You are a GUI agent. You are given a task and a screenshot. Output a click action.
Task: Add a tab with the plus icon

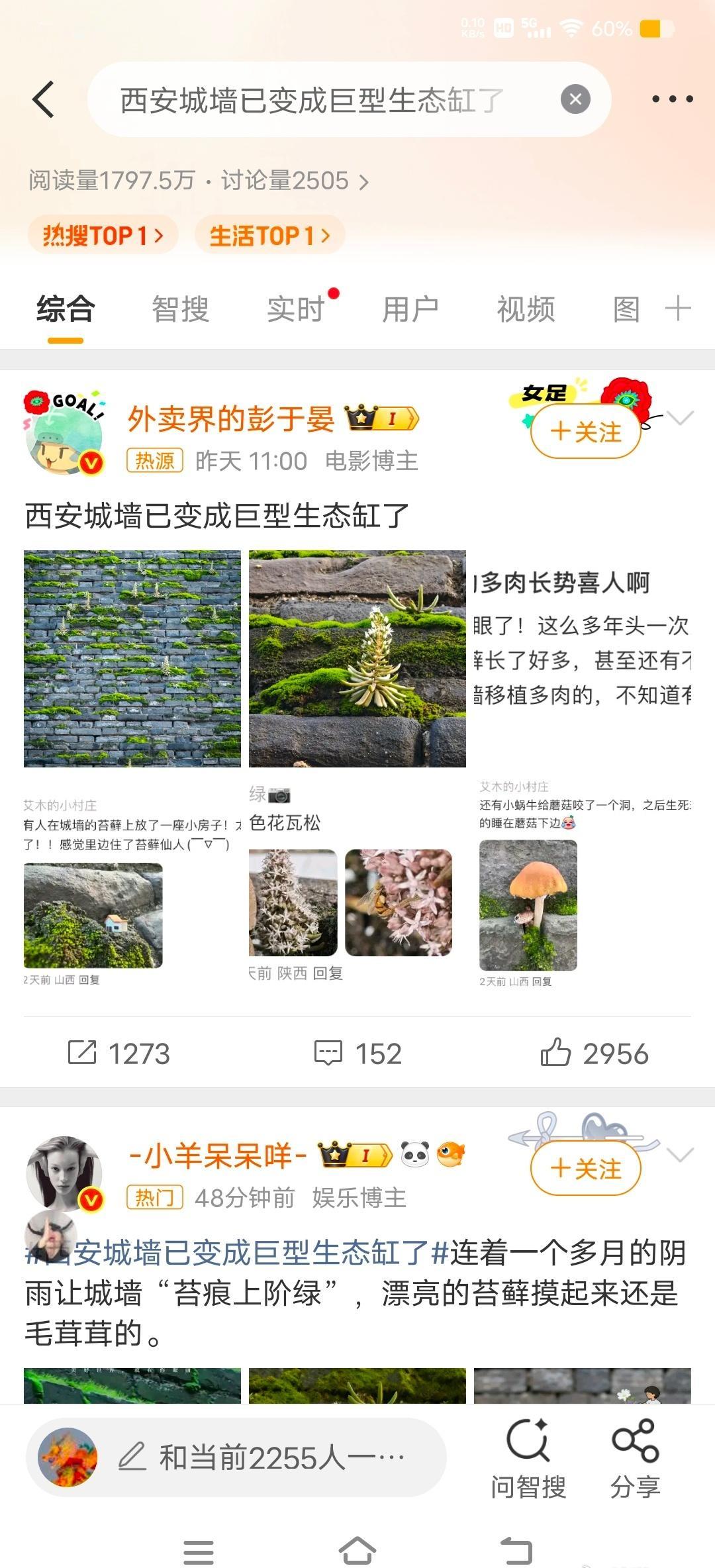tap(678, 309)
